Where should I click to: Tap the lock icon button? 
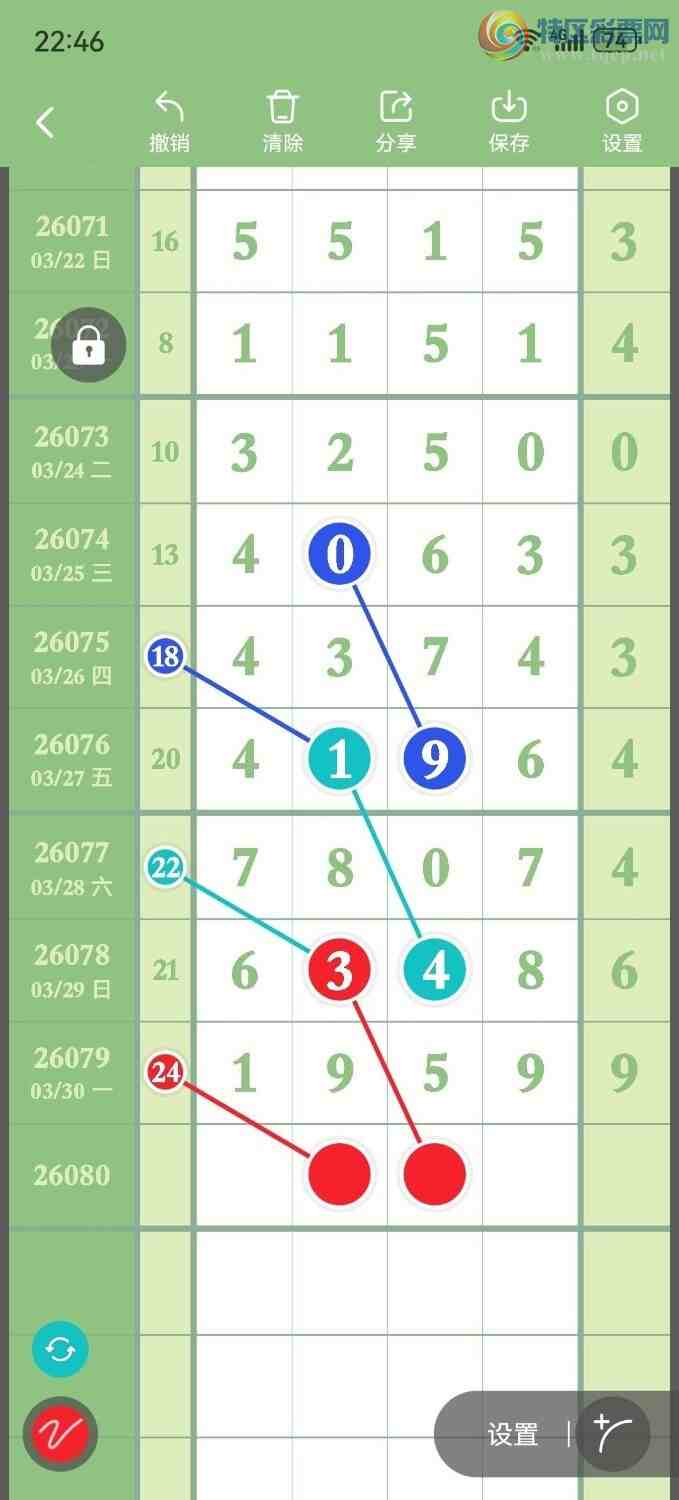[89, 345]
